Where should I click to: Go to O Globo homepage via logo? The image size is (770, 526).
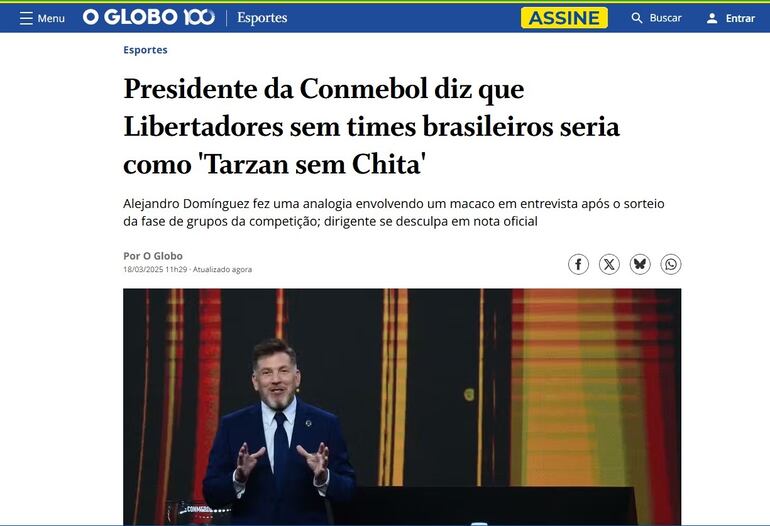[148, 17]
